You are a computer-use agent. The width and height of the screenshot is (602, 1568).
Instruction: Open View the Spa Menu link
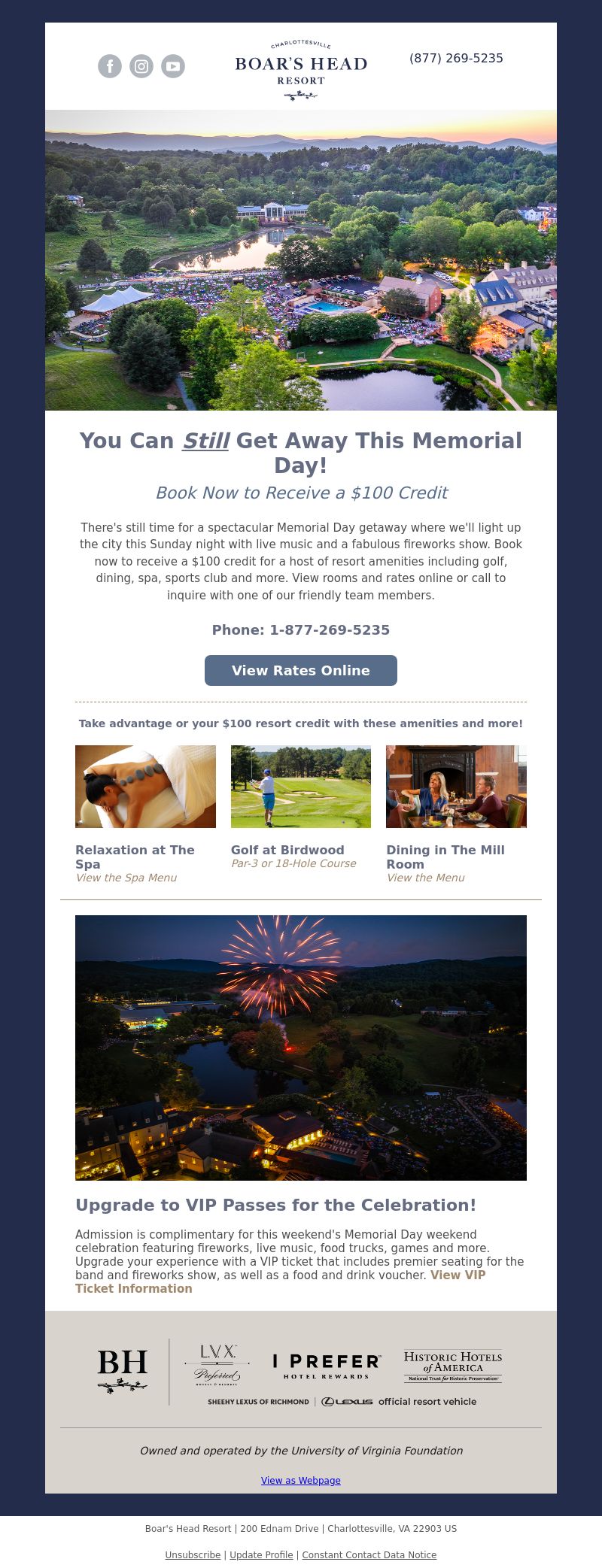pyautogui.click(x=126, y=878)
